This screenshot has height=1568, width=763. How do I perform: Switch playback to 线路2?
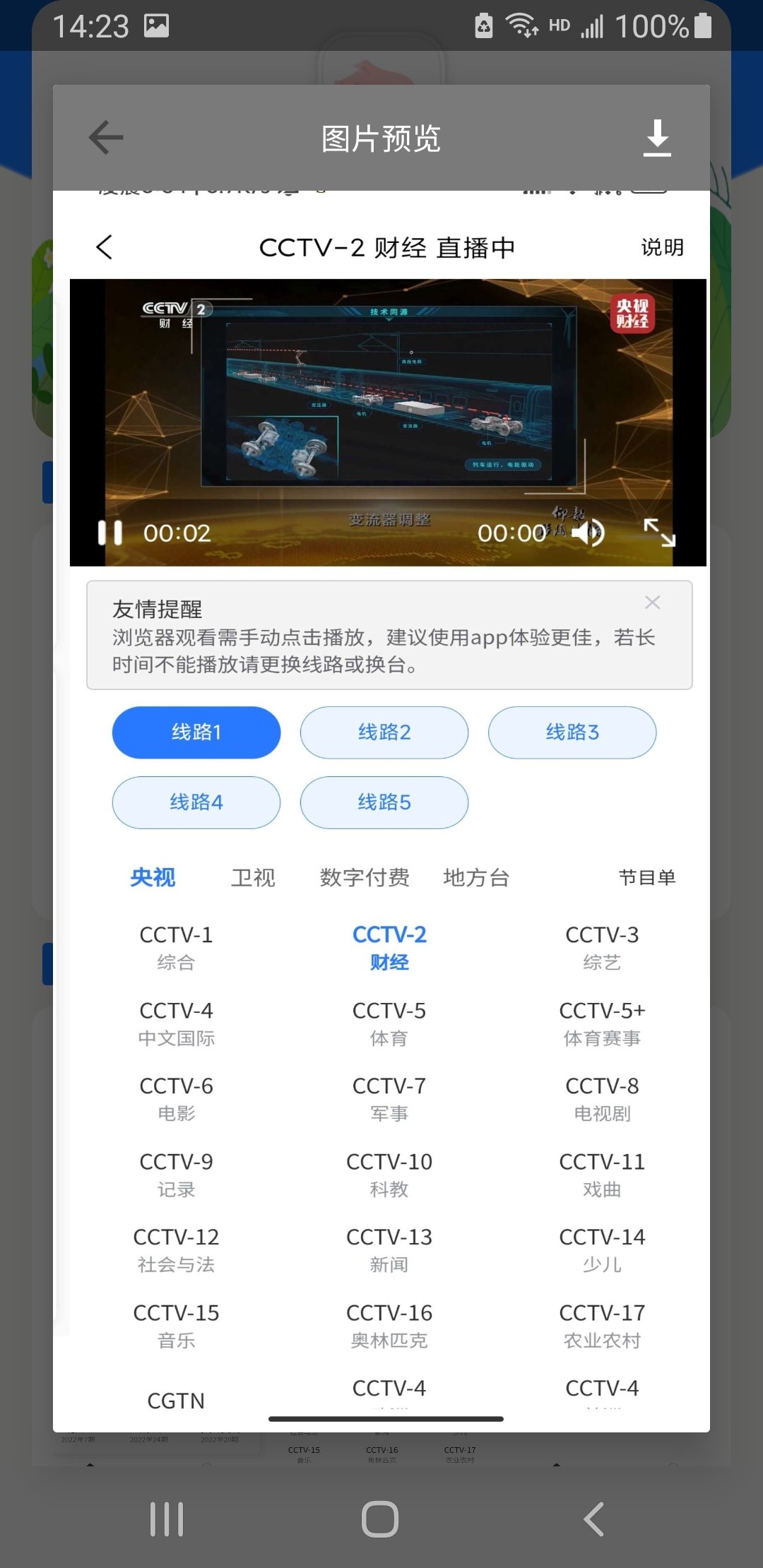384,732
